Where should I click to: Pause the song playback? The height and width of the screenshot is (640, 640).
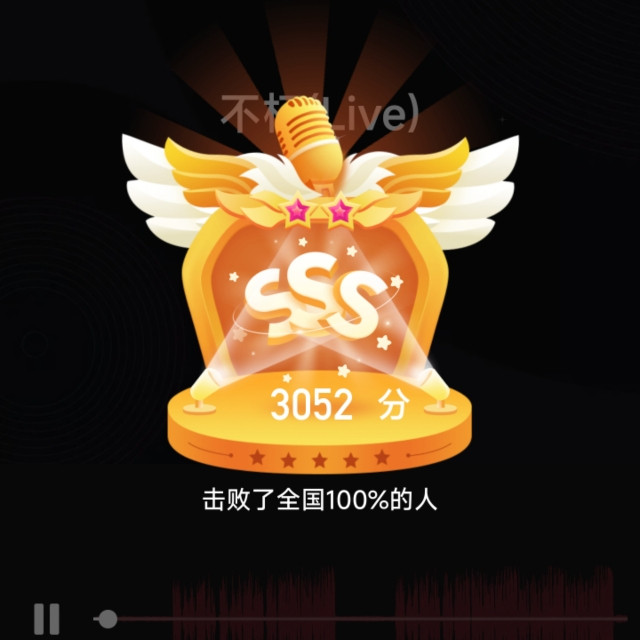45,619
